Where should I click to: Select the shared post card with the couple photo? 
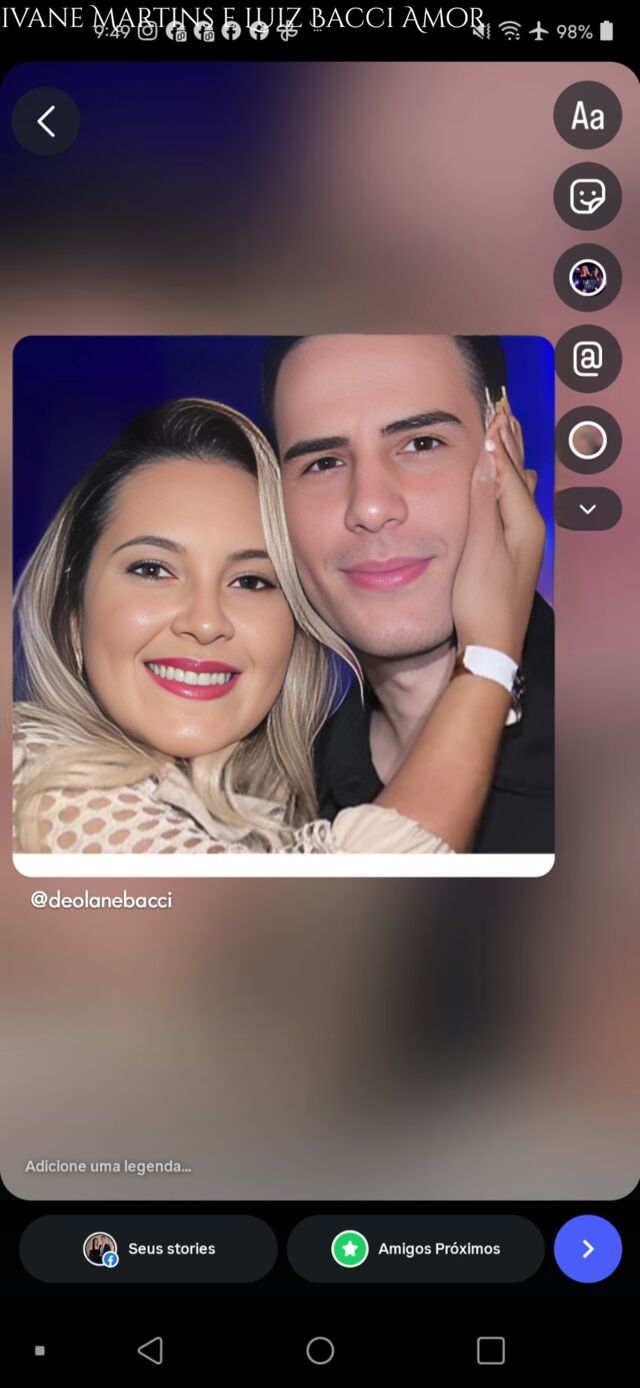point(283,606)
